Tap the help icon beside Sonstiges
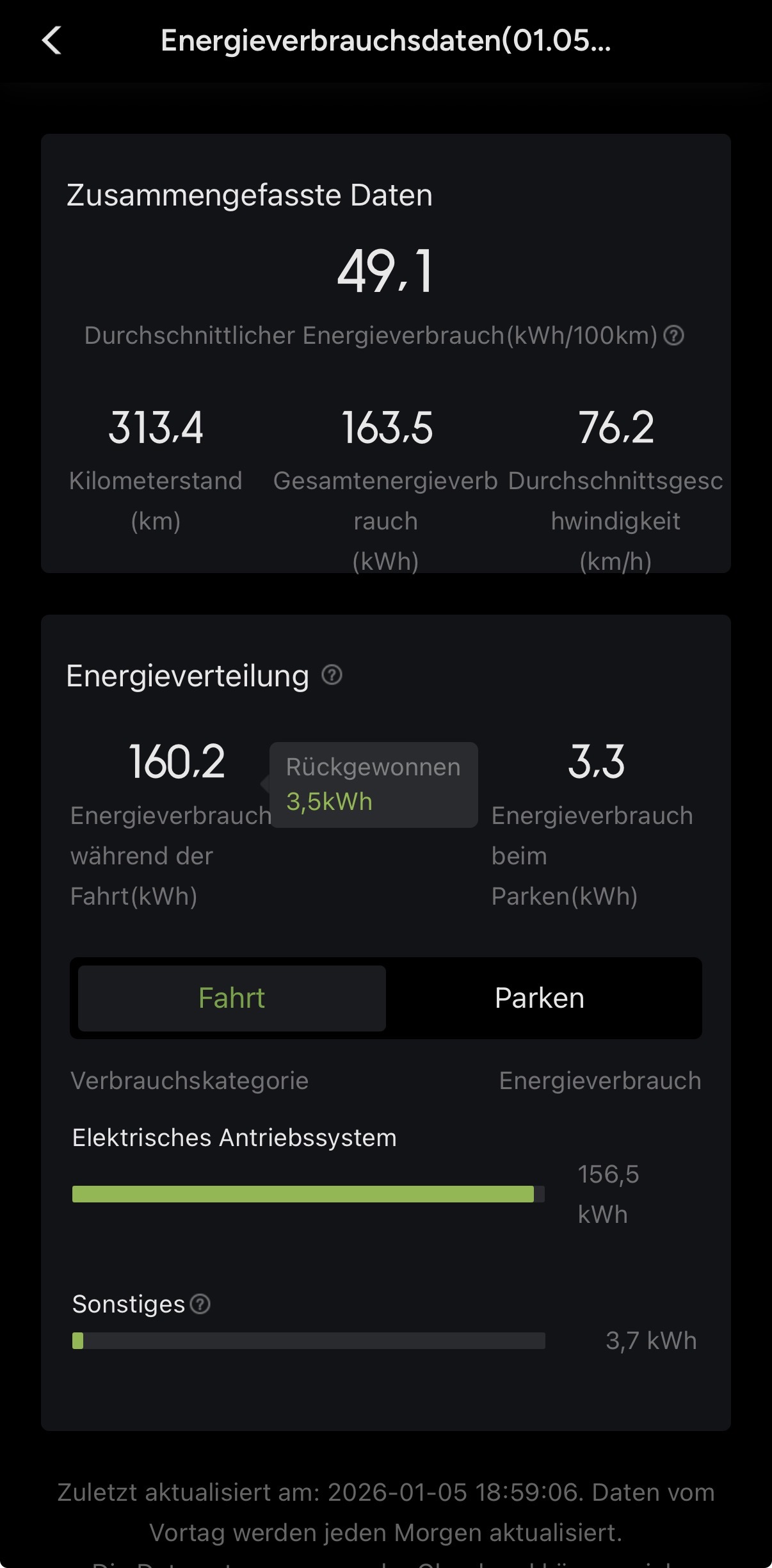Screen dimensions: 772x1568 (200, 1304)
